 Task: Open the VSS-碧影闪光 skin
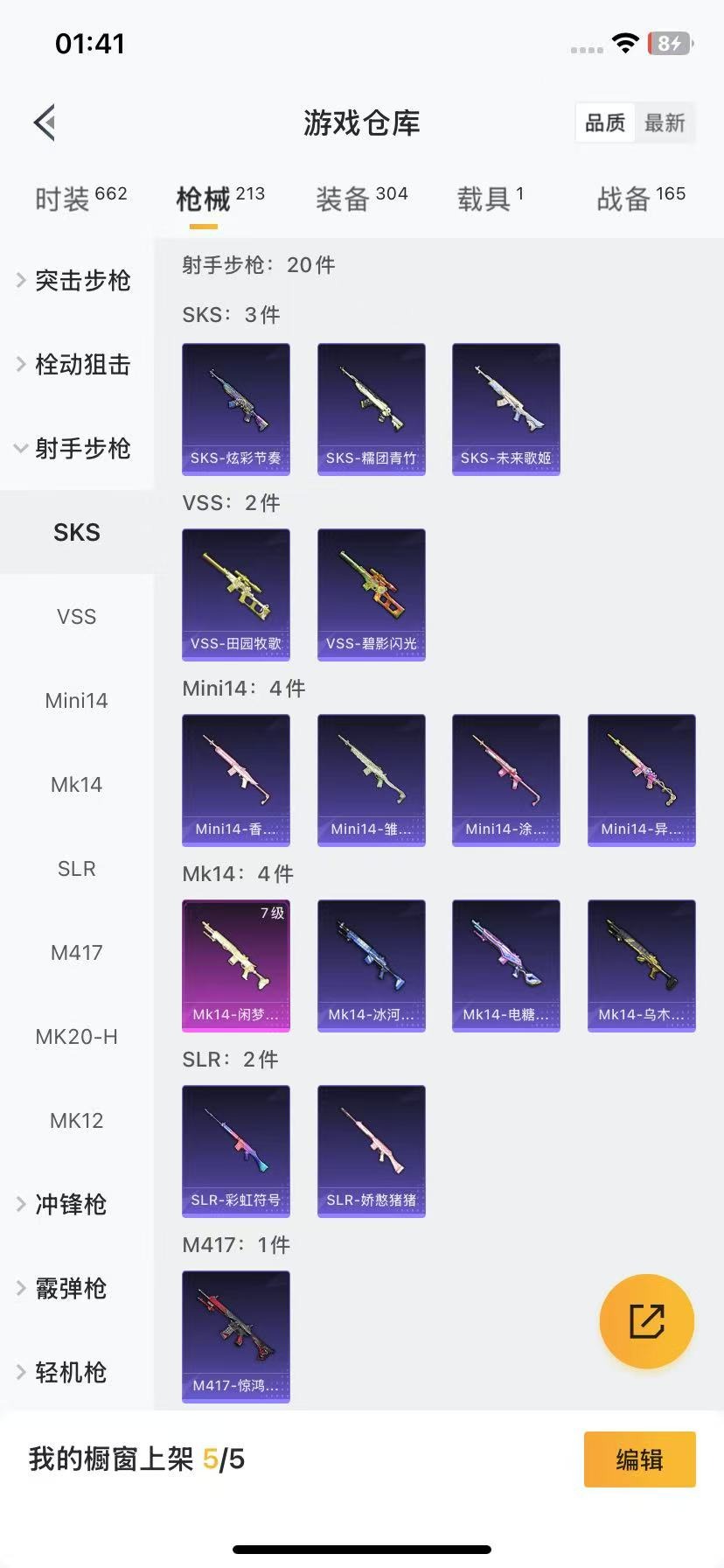click(372, 595)
